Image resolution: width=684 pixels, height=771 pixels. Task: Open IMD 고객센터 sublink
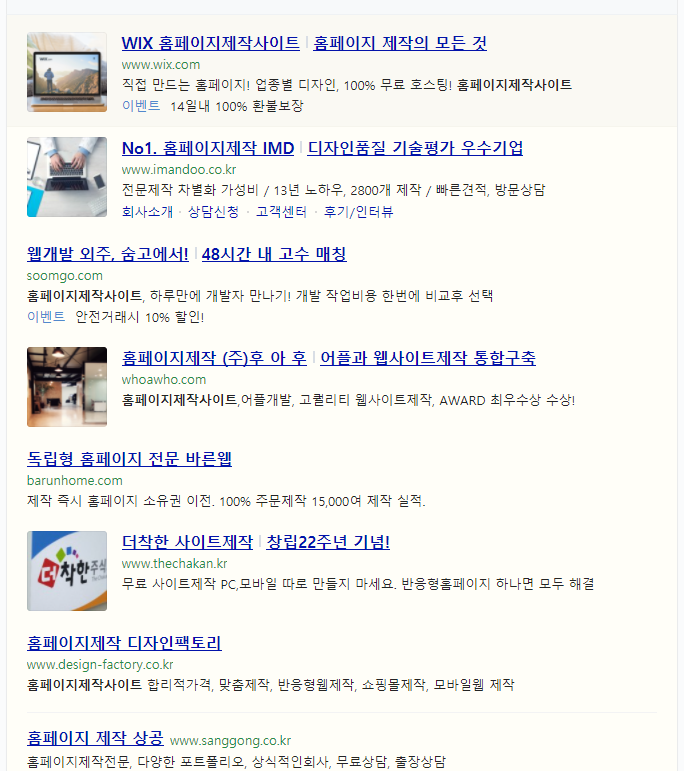tap(283, 211)
